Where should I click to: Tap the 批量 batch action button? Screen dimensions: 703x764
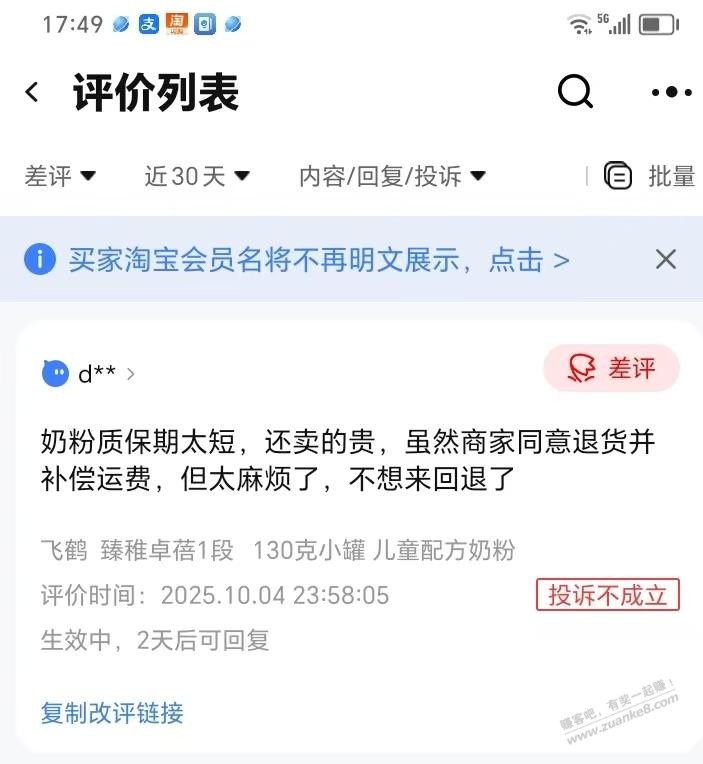coord(651,177)
